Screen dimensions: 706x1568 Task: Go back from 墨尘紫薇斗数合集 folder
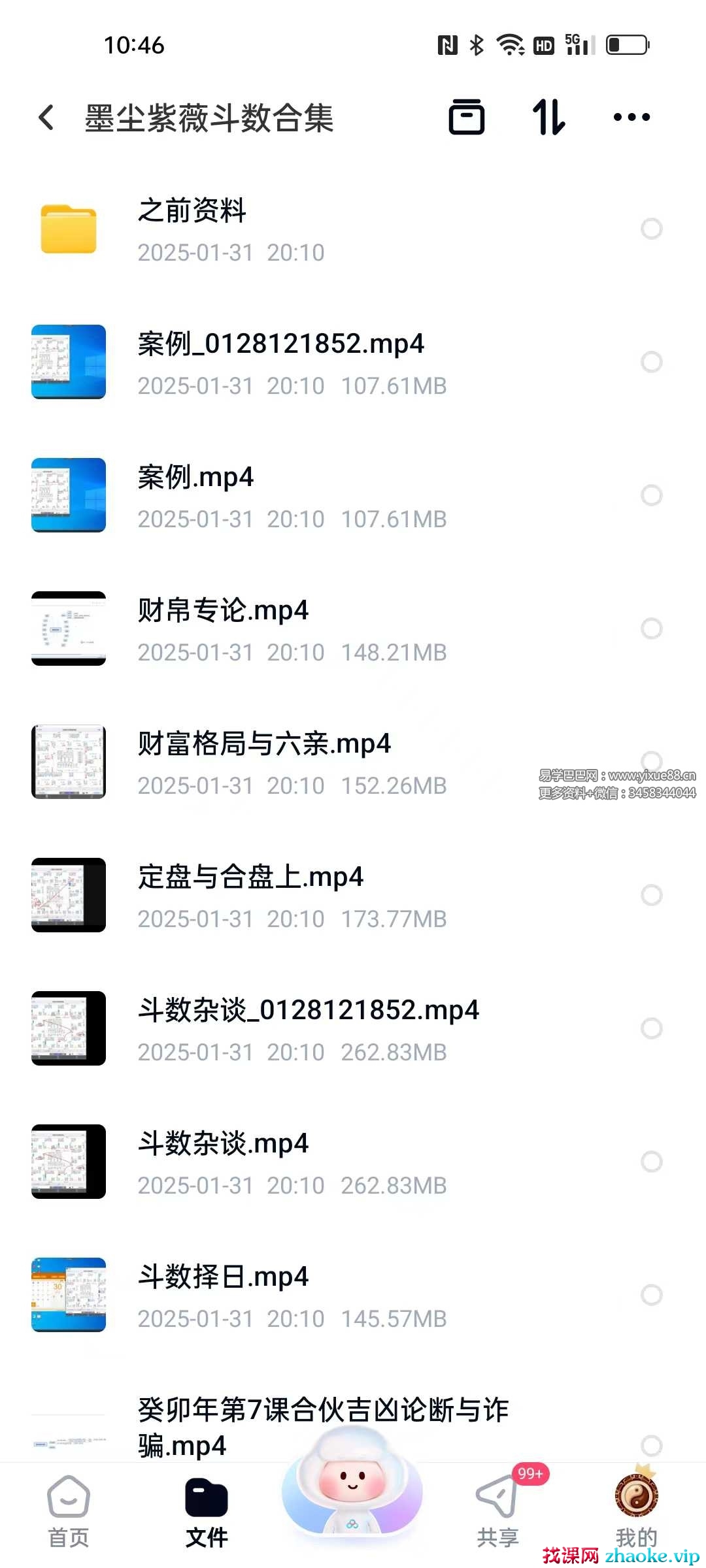pos(46,118)
